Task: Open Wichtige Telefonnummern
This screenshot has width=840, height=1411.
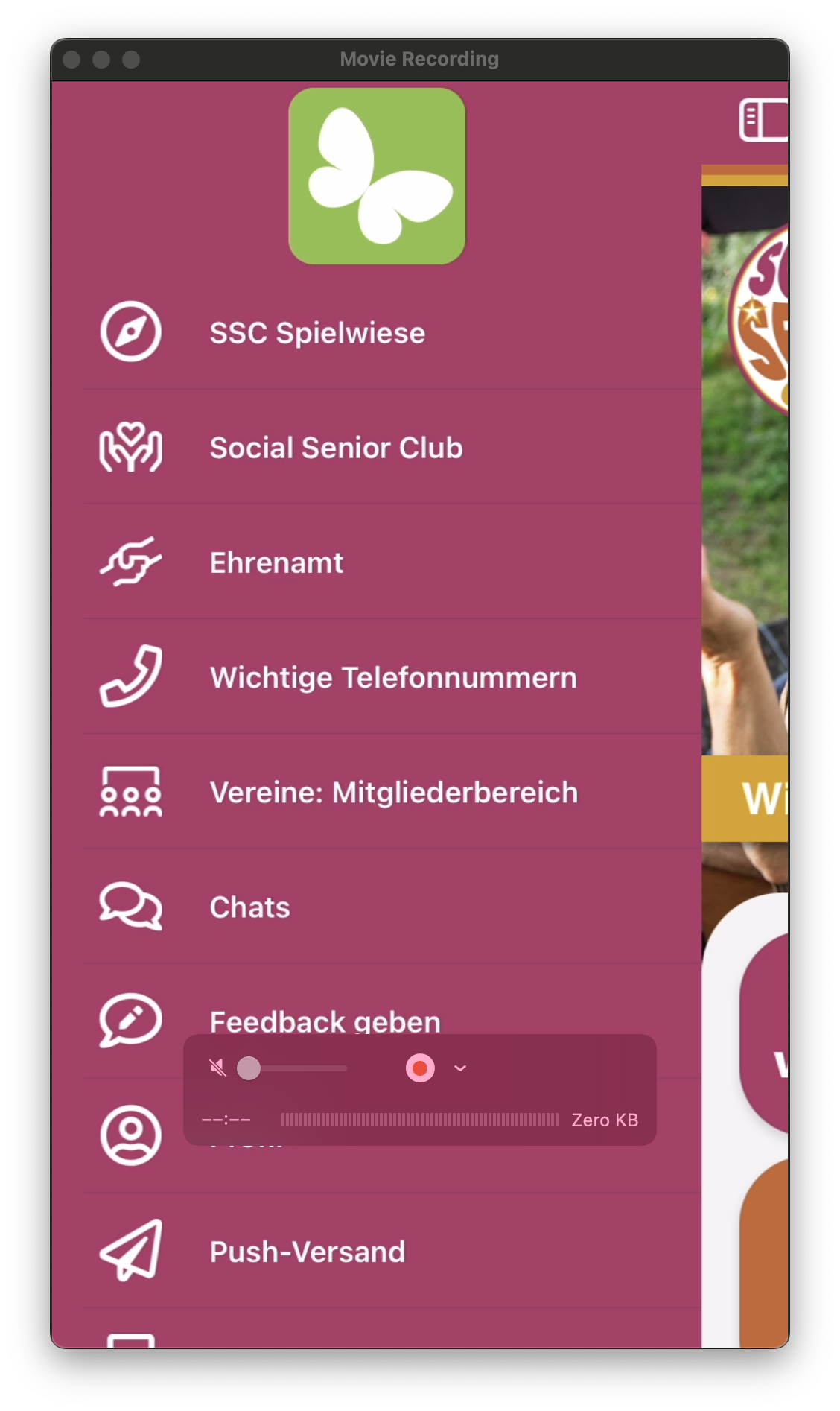Action: coord(393,678)
